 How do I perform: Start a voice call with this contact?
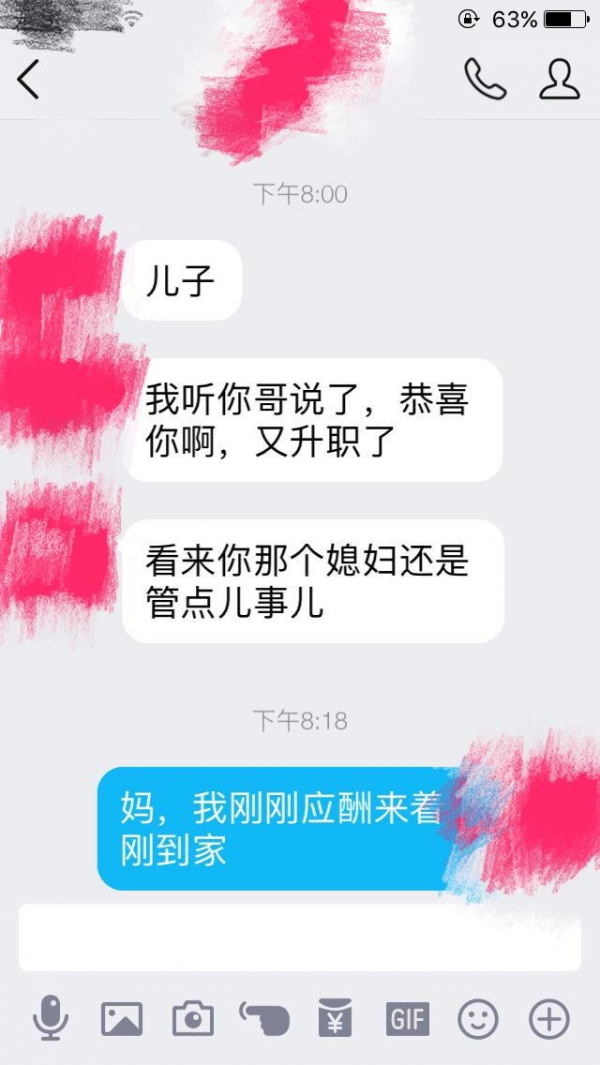(485, 80)
